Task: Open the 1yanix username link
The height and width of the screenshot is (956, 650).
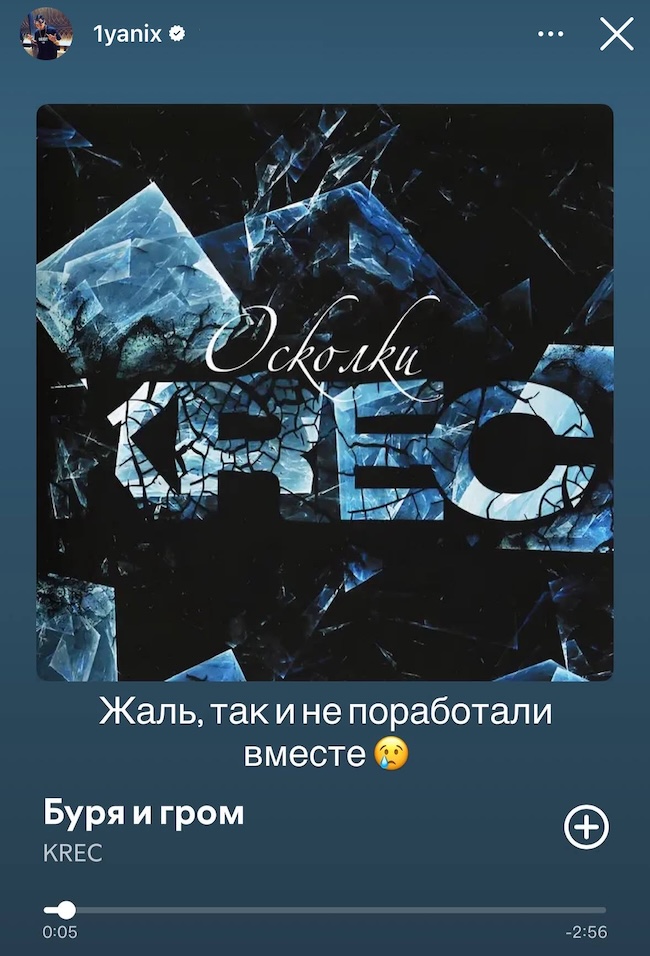Action: point(127,34)
